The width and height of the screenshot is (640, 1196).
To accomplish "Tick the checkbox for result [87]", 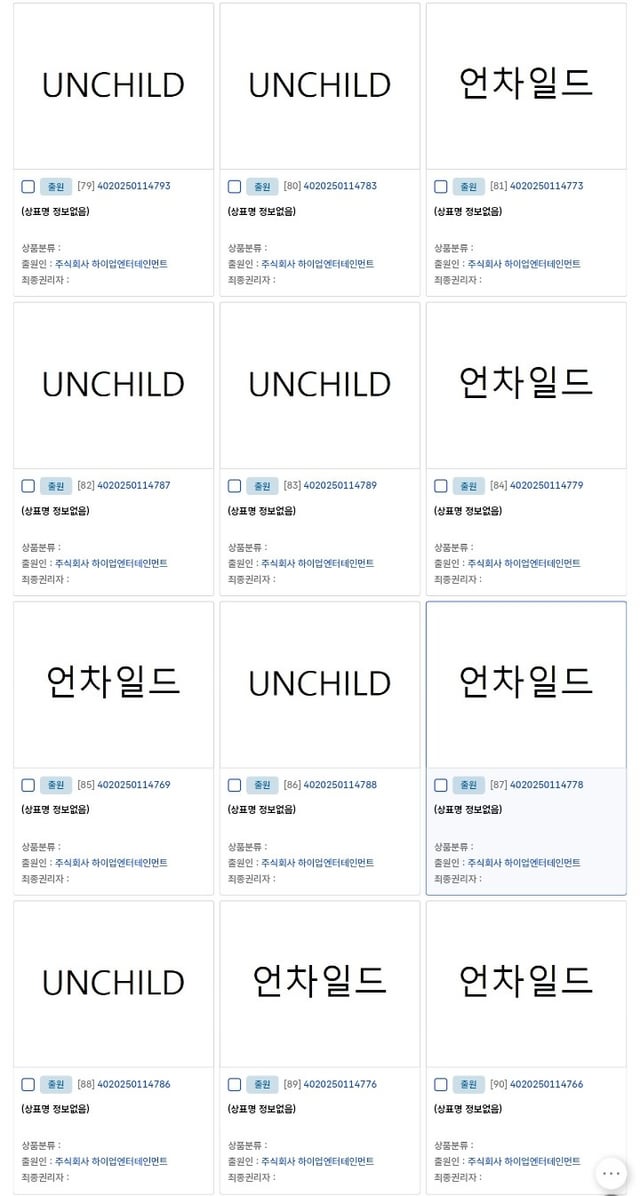I will [x=441, y=785].
